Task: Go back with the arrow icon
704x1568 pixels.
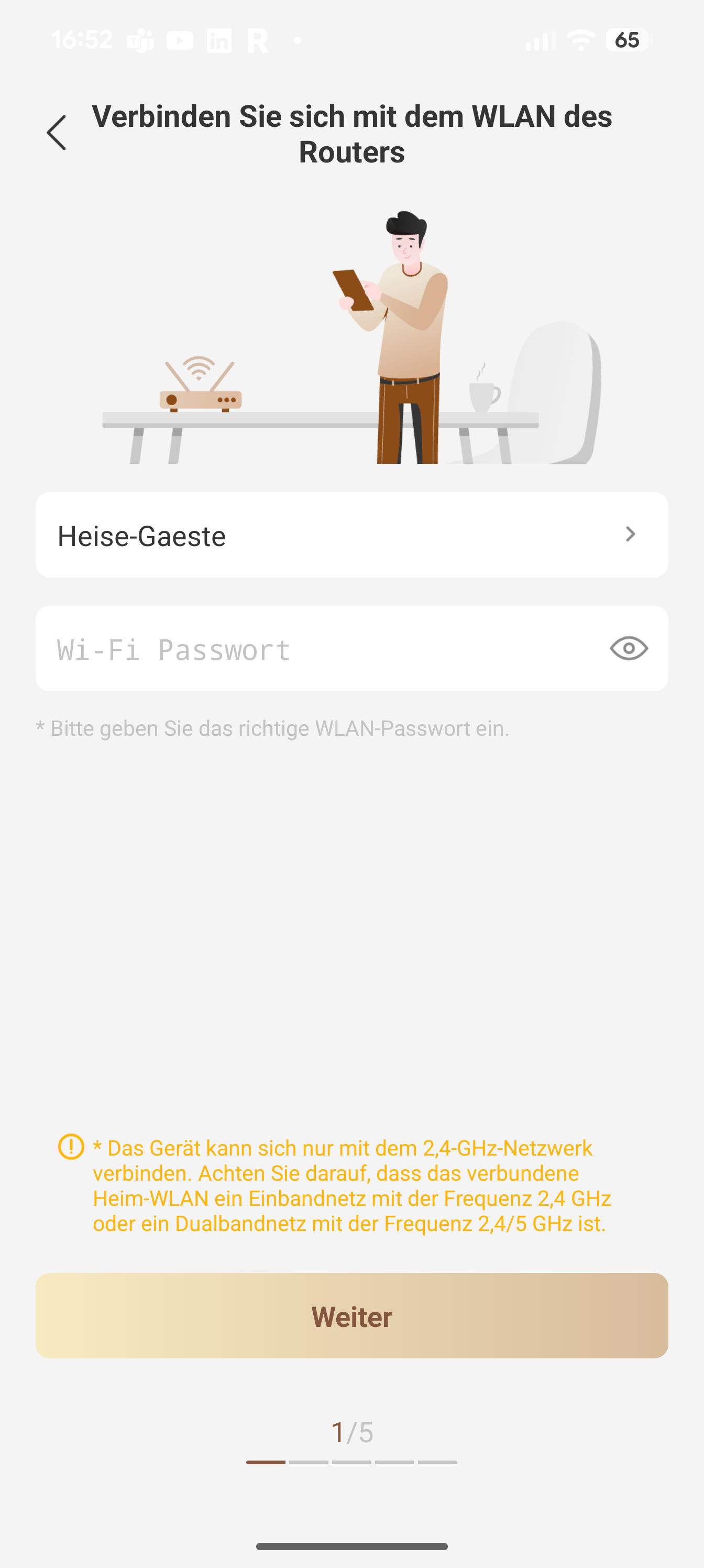Action: point(57,133)
